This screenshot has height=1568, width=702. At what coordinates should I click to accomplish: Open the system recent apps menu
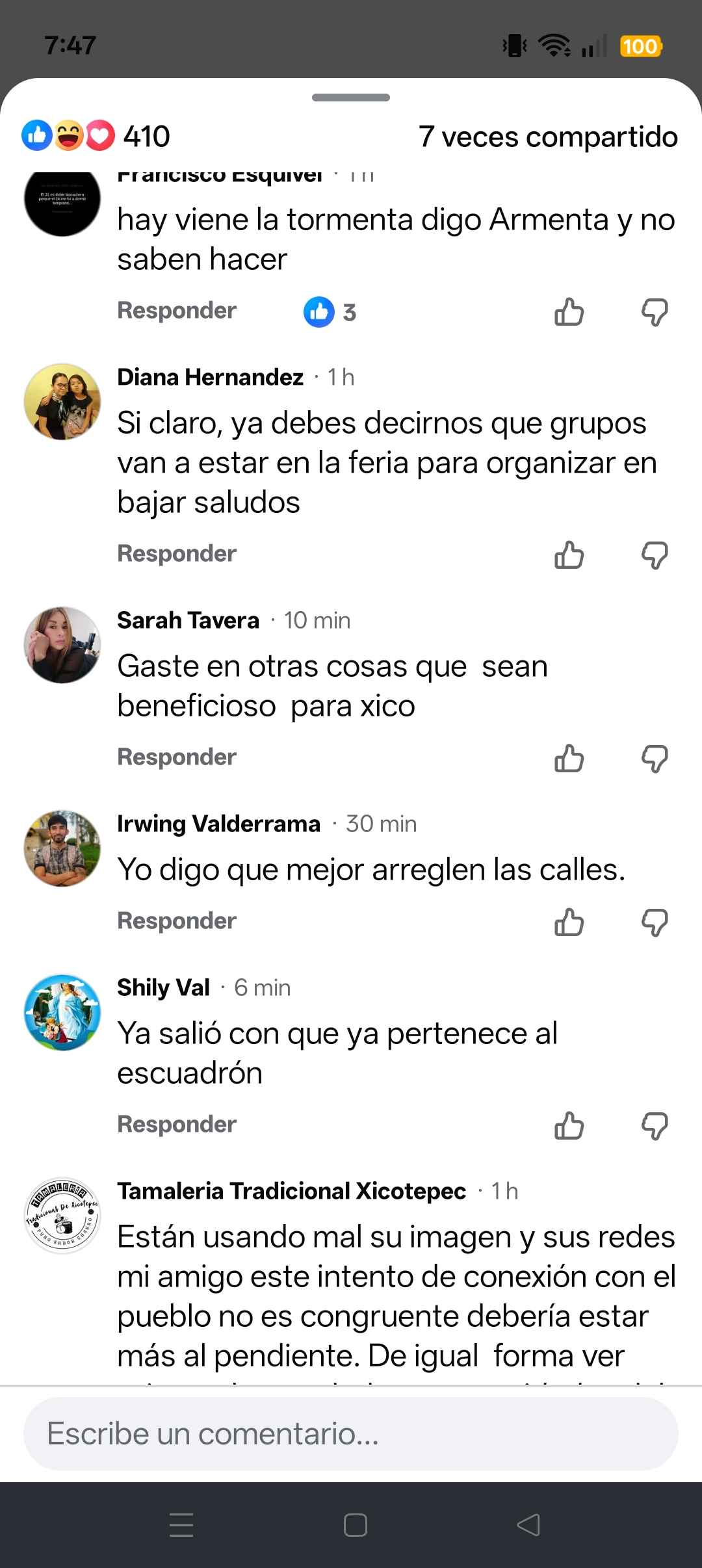(181, 1524)
